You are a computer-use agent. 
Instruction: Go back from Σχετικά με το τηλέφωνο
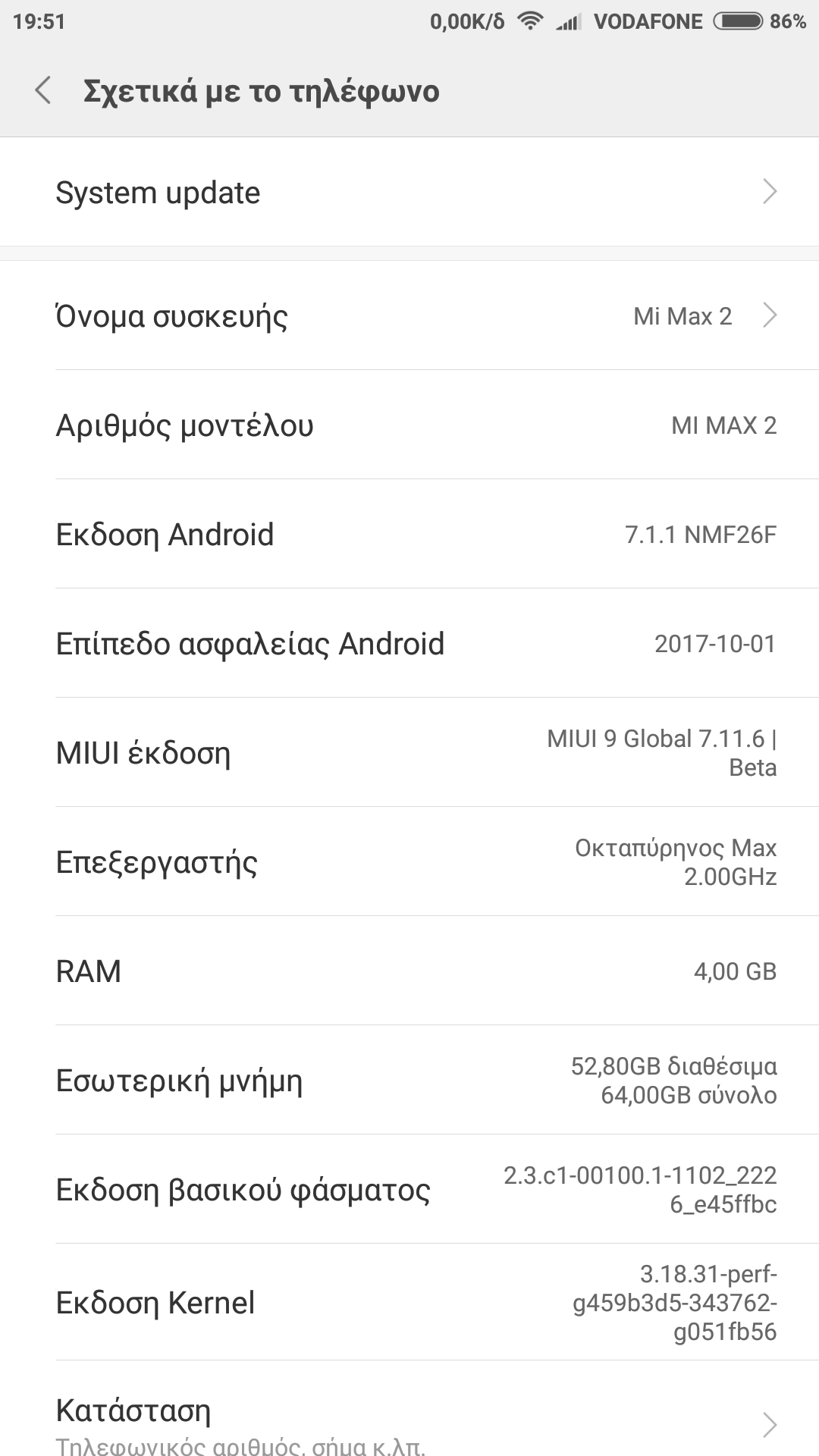click(x=44, y=91)
